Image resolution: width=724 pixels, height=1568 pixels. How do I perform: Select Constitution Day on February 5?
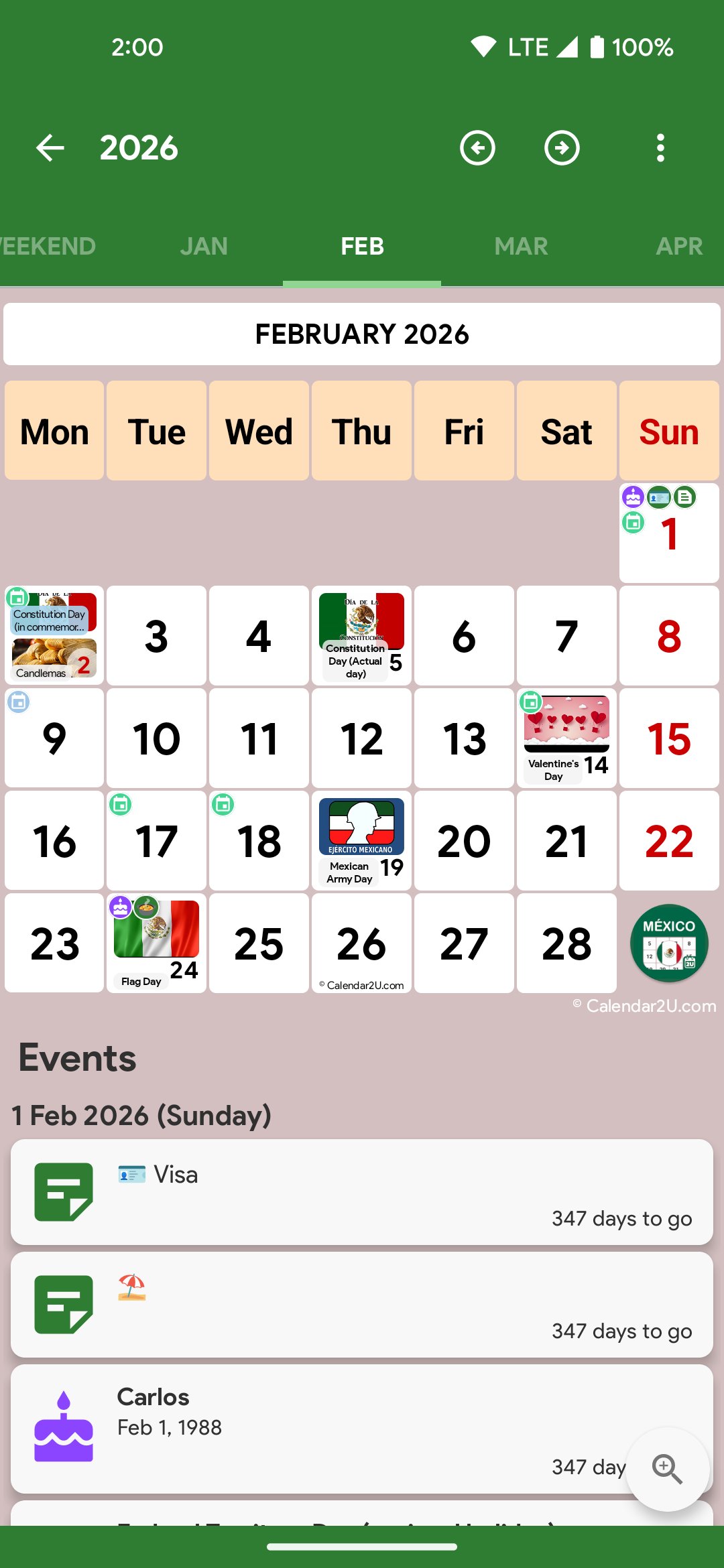(x=361, y=636)
